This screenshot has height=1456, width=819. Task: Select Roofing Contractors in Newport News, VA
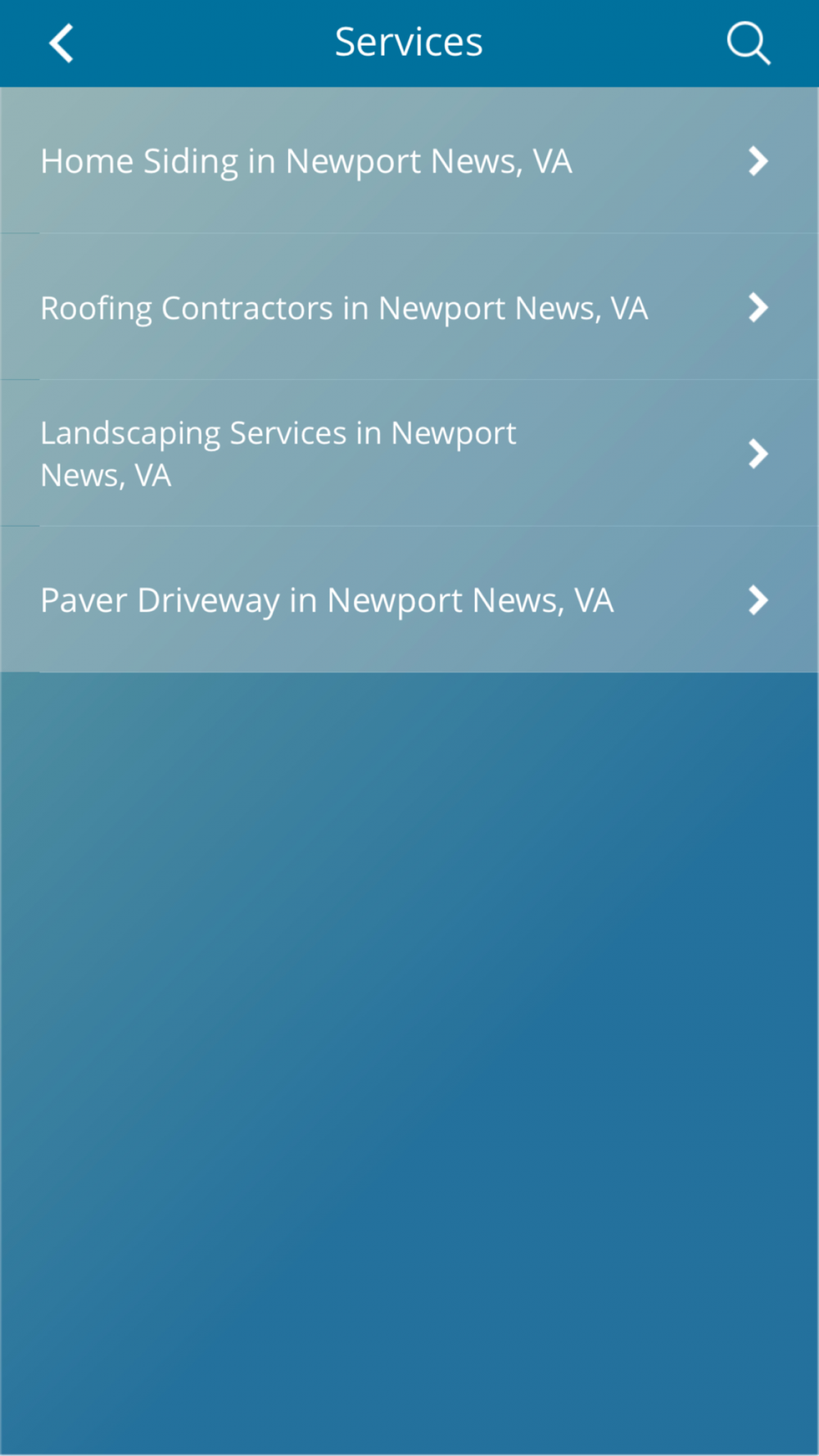coord(409,307)
